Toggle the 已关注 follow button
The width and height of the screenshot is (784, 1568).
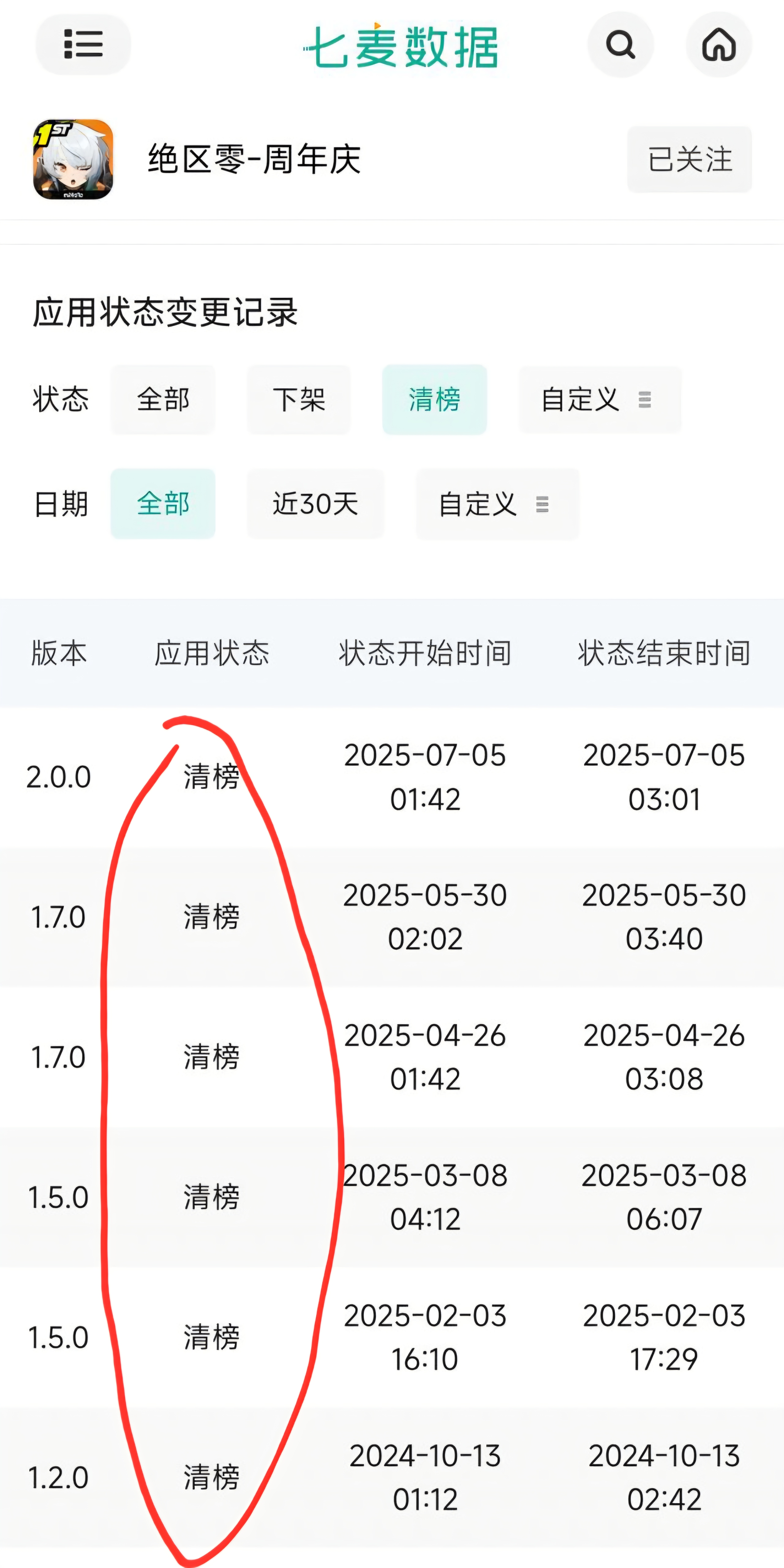[x=690, y=160]
